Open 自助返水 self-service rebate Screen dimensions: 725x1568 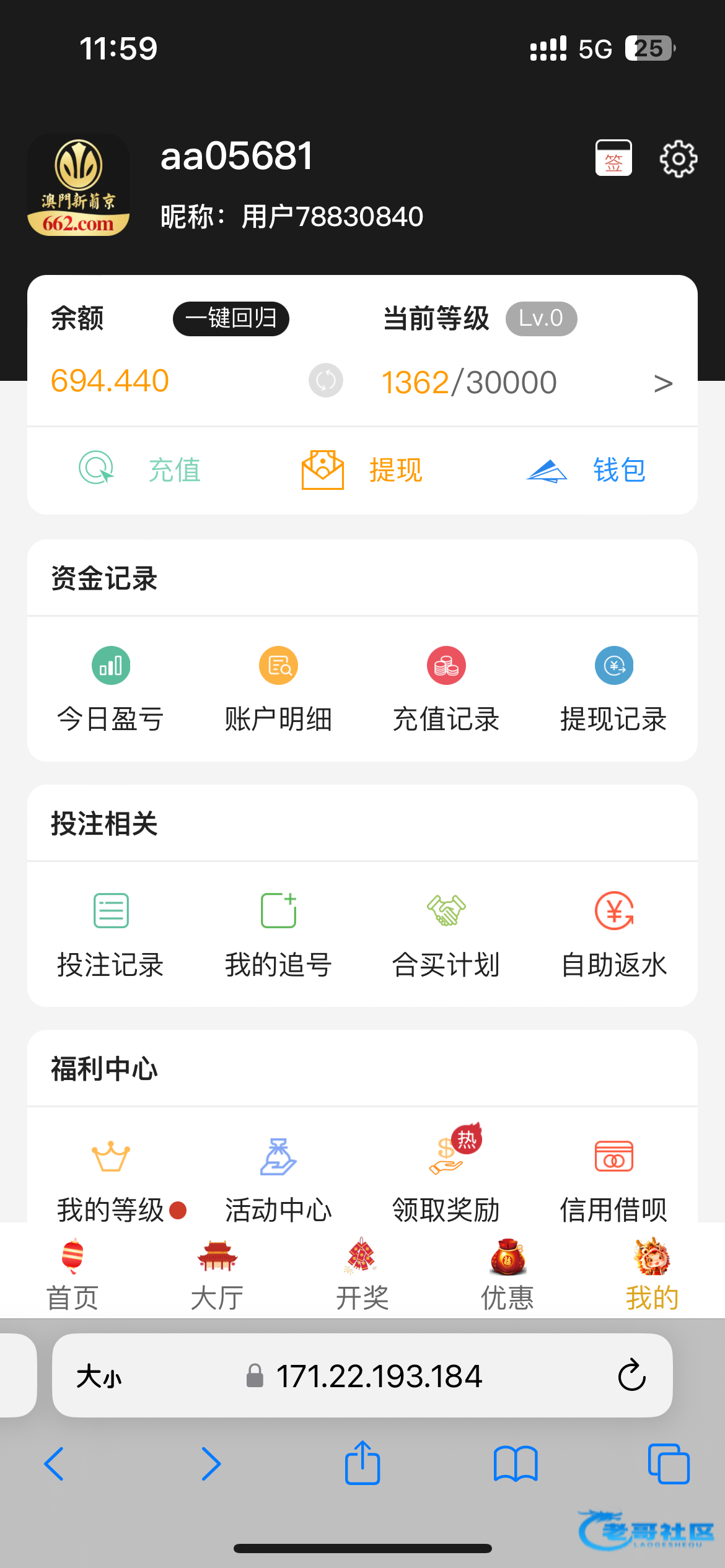click(x=613, y=934)
